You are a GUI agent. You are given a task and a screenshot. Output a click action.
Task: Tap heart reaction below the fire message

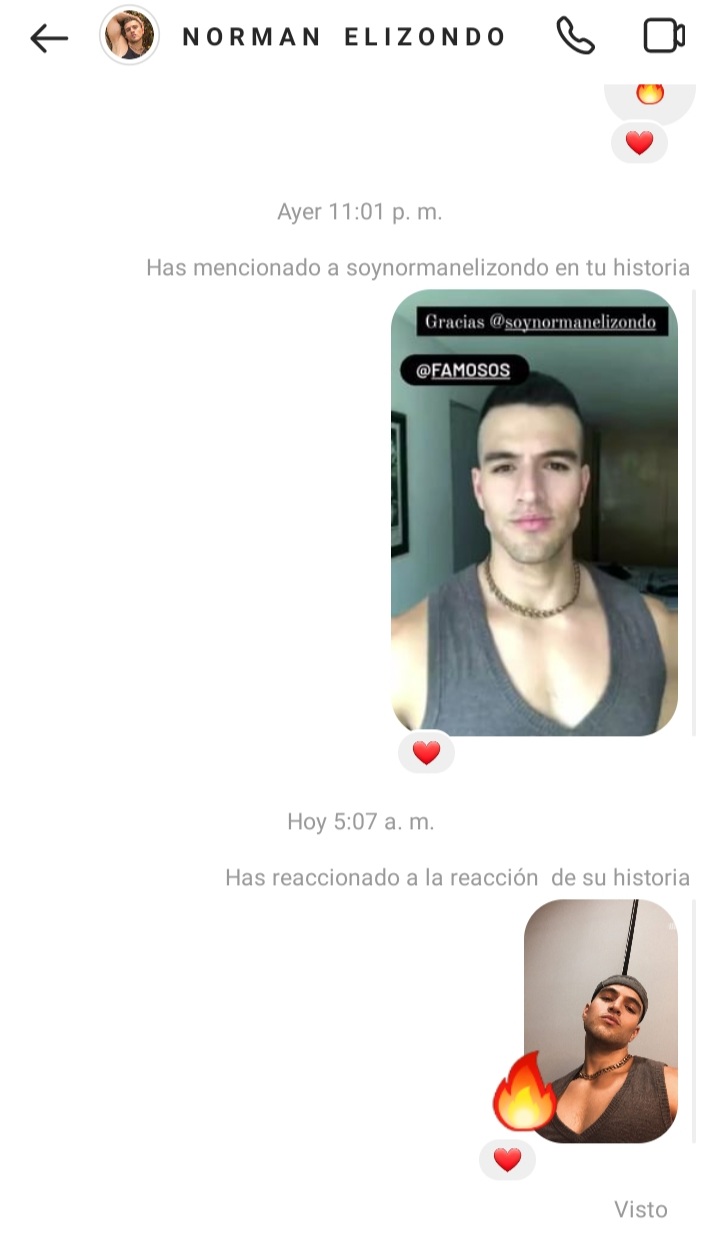point(640,144)
